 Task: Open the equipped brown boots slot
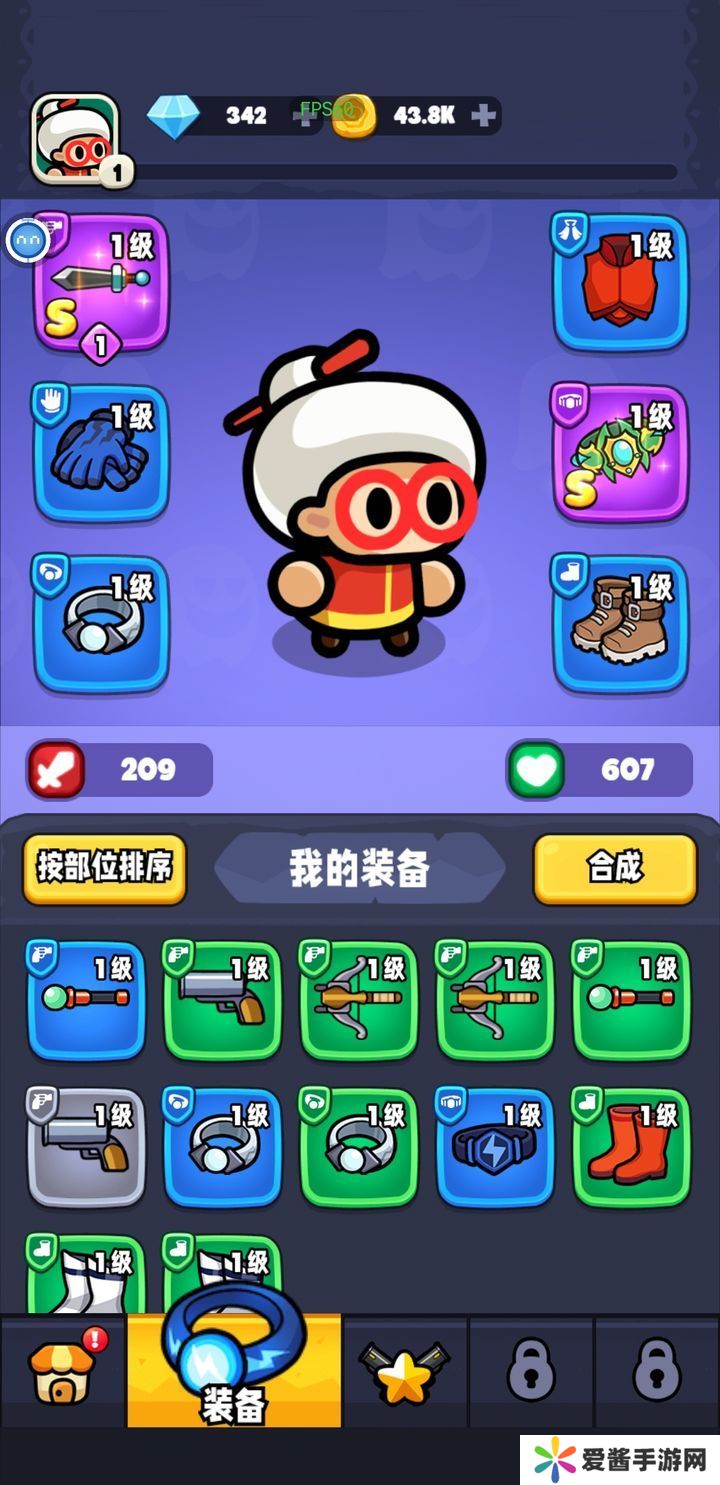point(620,623)
